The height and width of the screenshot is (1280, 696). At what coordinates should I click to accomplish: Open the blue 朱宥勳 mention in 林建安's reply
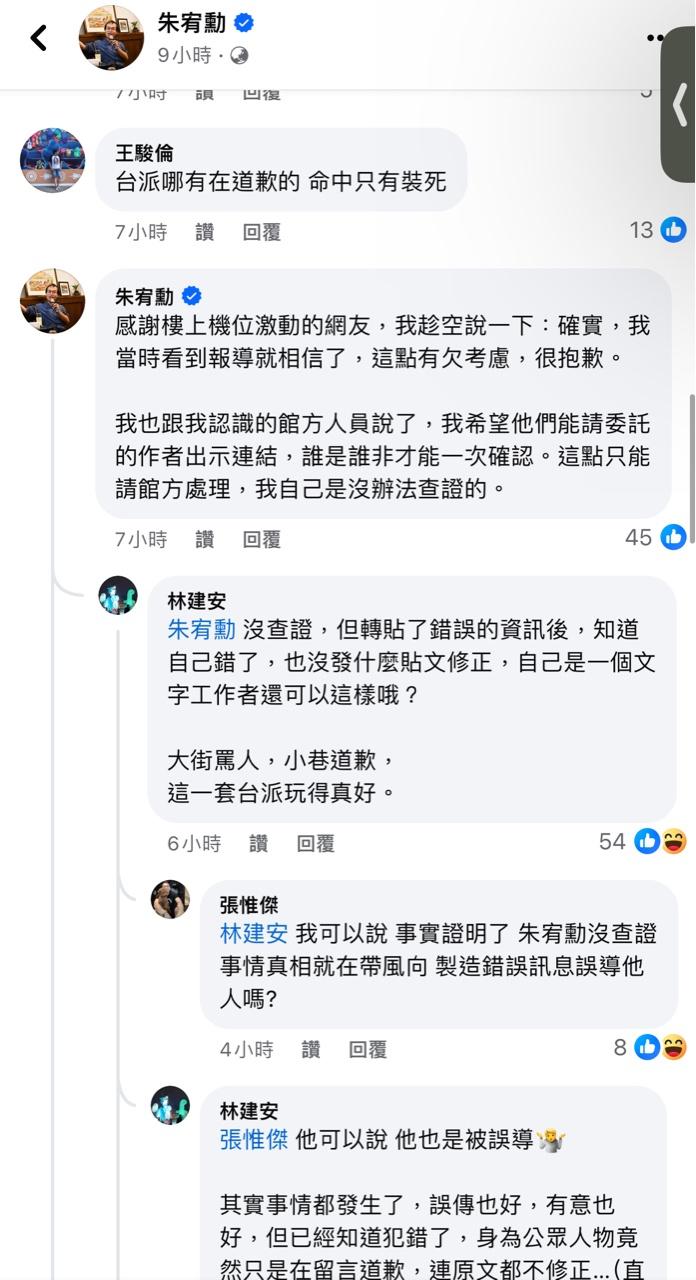coord(201,630)
